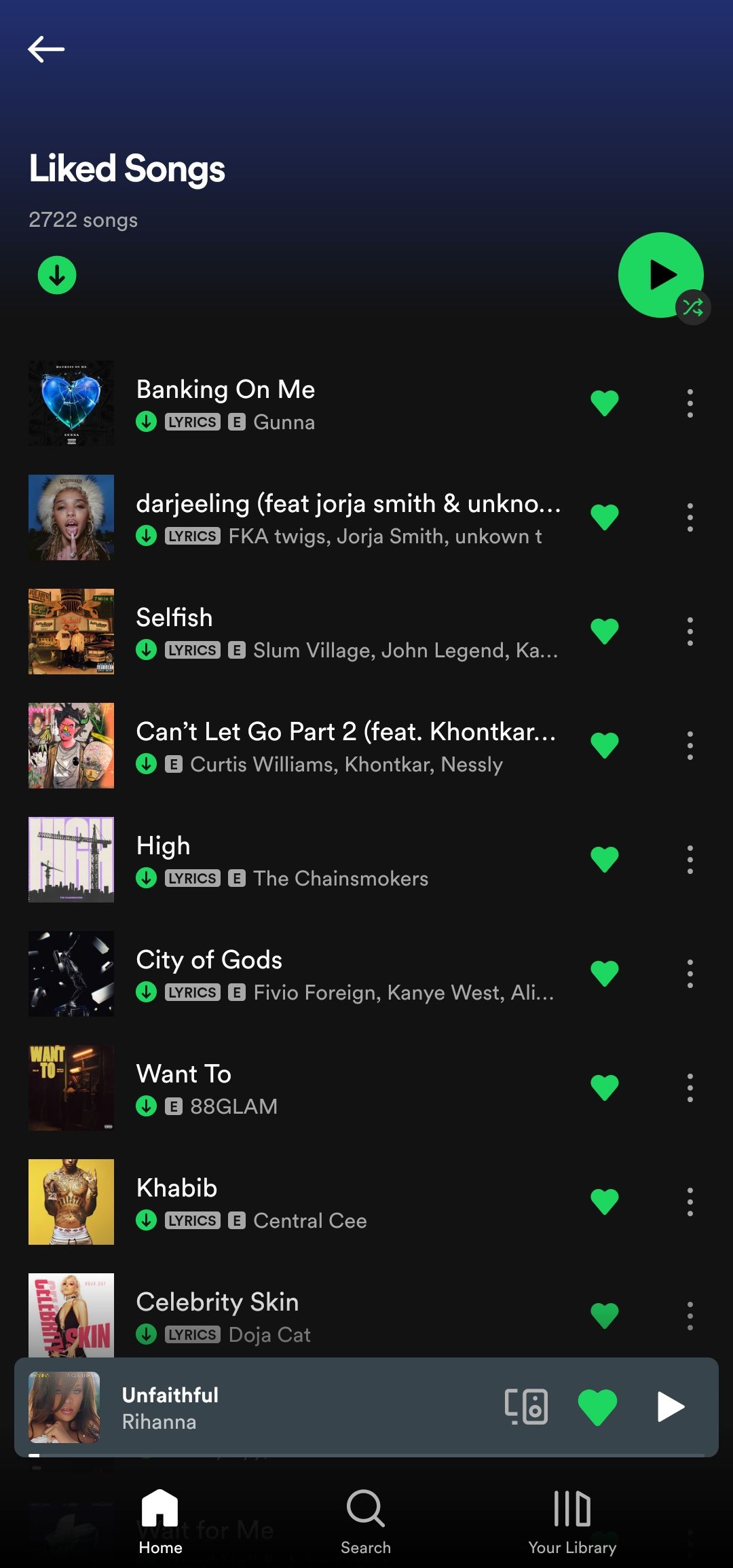Open options for Can't Let Go Part 2
The height and width of the screenshot is (1568, 733).
(690, 746)
